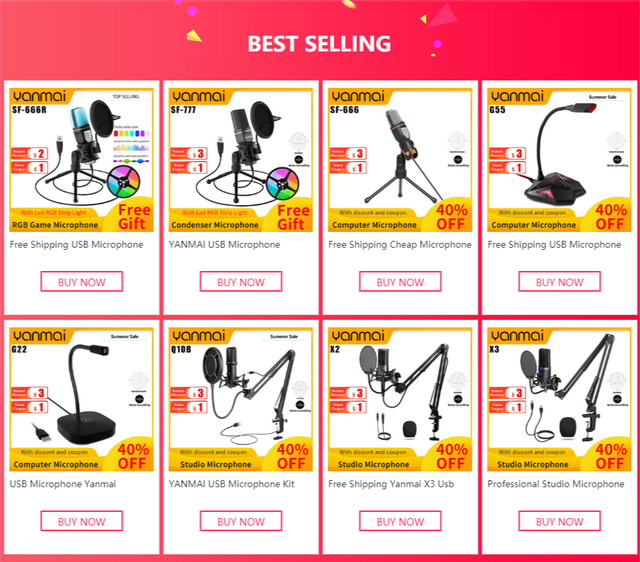This screenshot has width=640, height=562.
Task: Buy the USB Microphone Yanmai G22 now
Action: click(82, 521)
